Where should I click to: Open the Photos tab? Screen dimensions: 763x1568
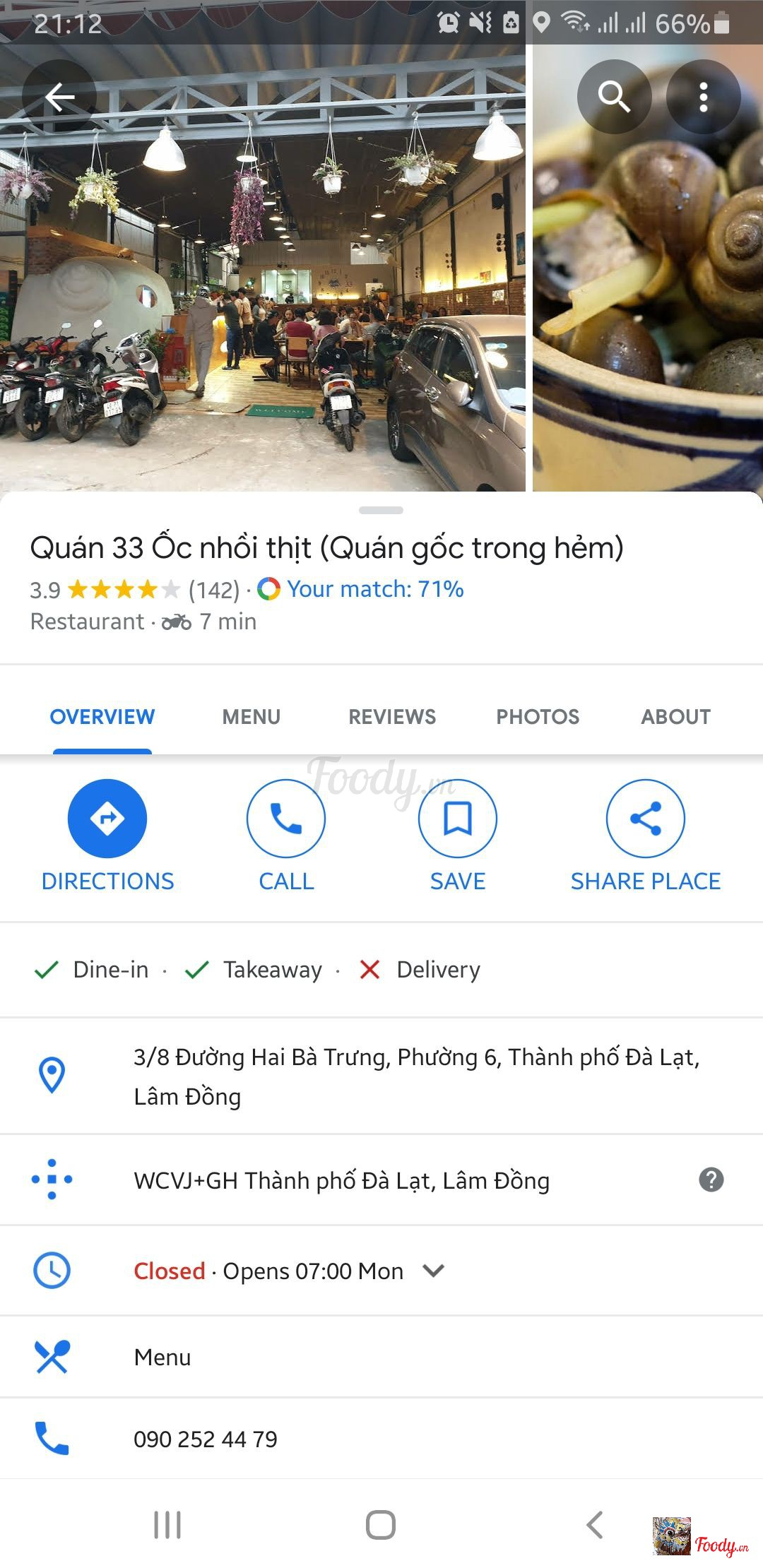[537, 716]
